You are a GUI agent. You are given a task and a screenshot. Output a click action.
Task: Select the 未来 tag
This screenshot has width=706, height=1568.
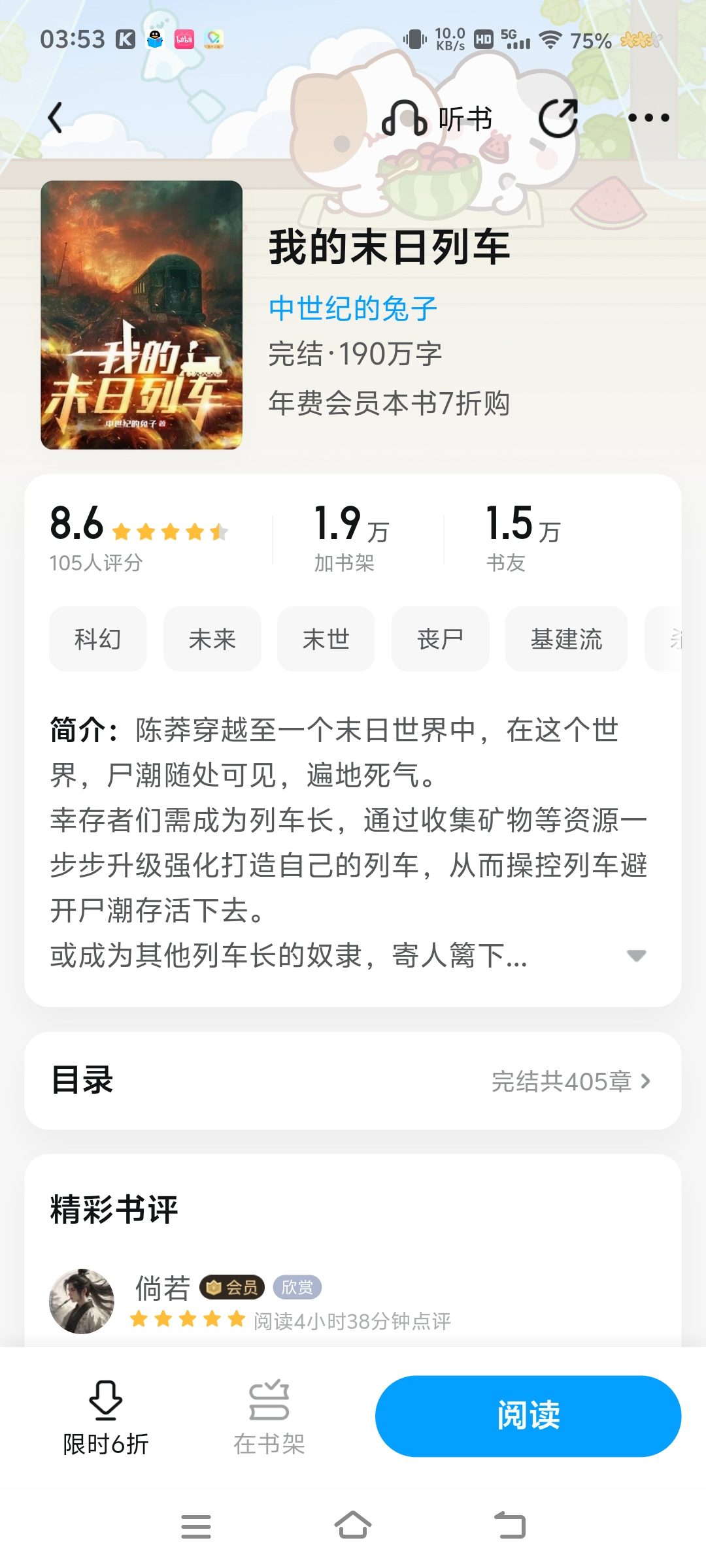point(212,639)
